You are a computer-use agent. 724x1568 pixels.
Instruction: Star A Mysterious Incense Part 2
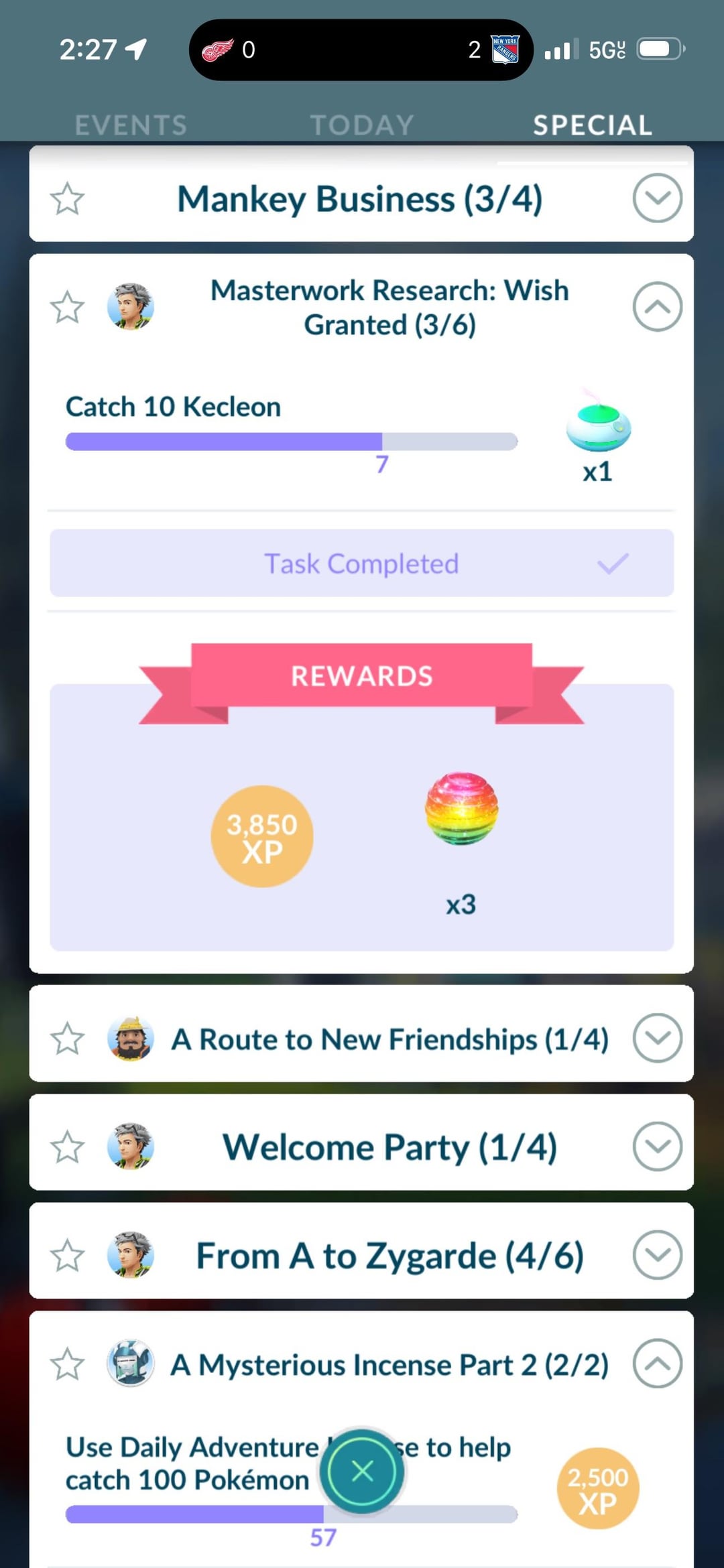coord(68,1364)
